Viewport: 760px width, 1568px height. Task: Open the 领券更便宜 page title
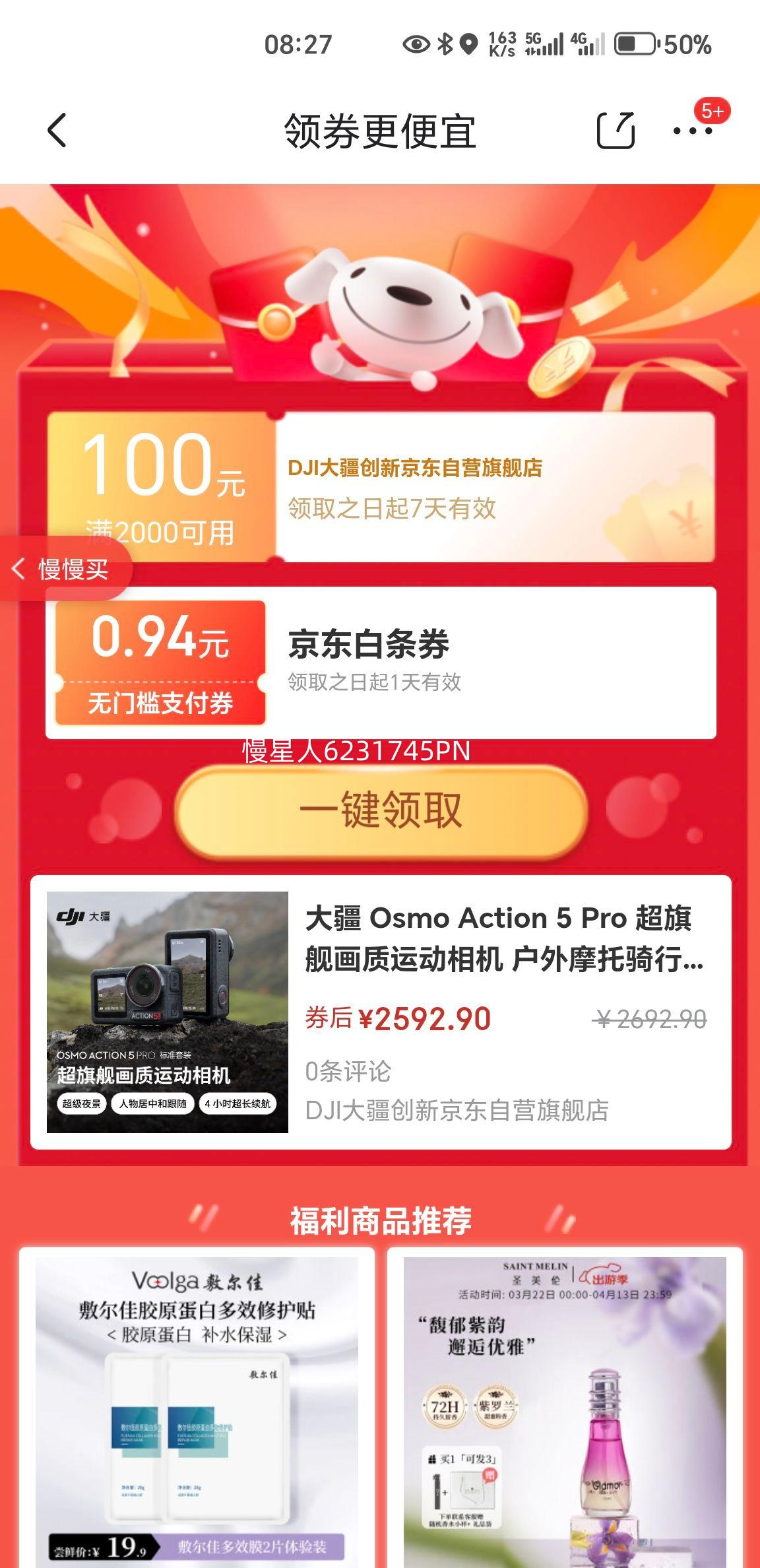pos(380,129)
